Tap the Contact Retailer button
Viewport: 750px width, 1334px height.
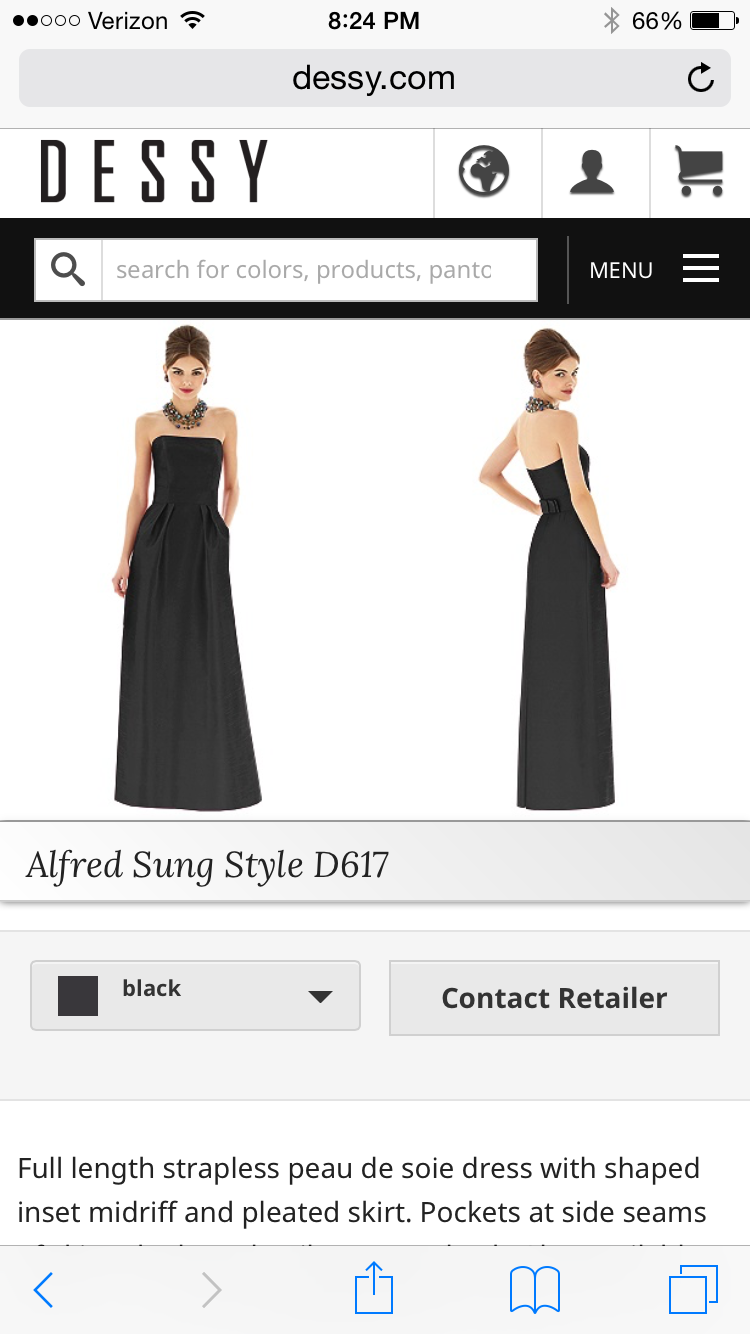click(554, 998)
